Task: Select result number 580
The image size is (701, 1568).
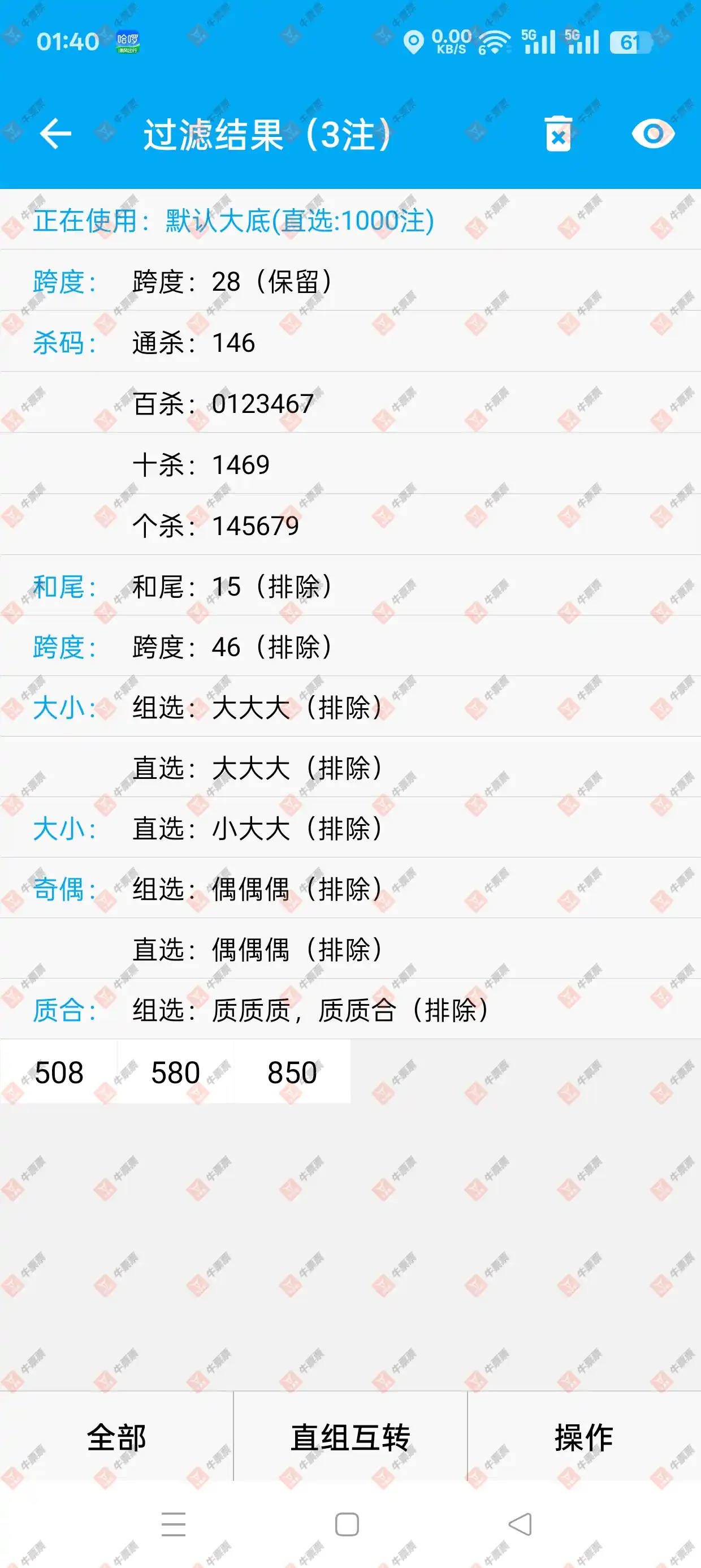Action: 175,1072
